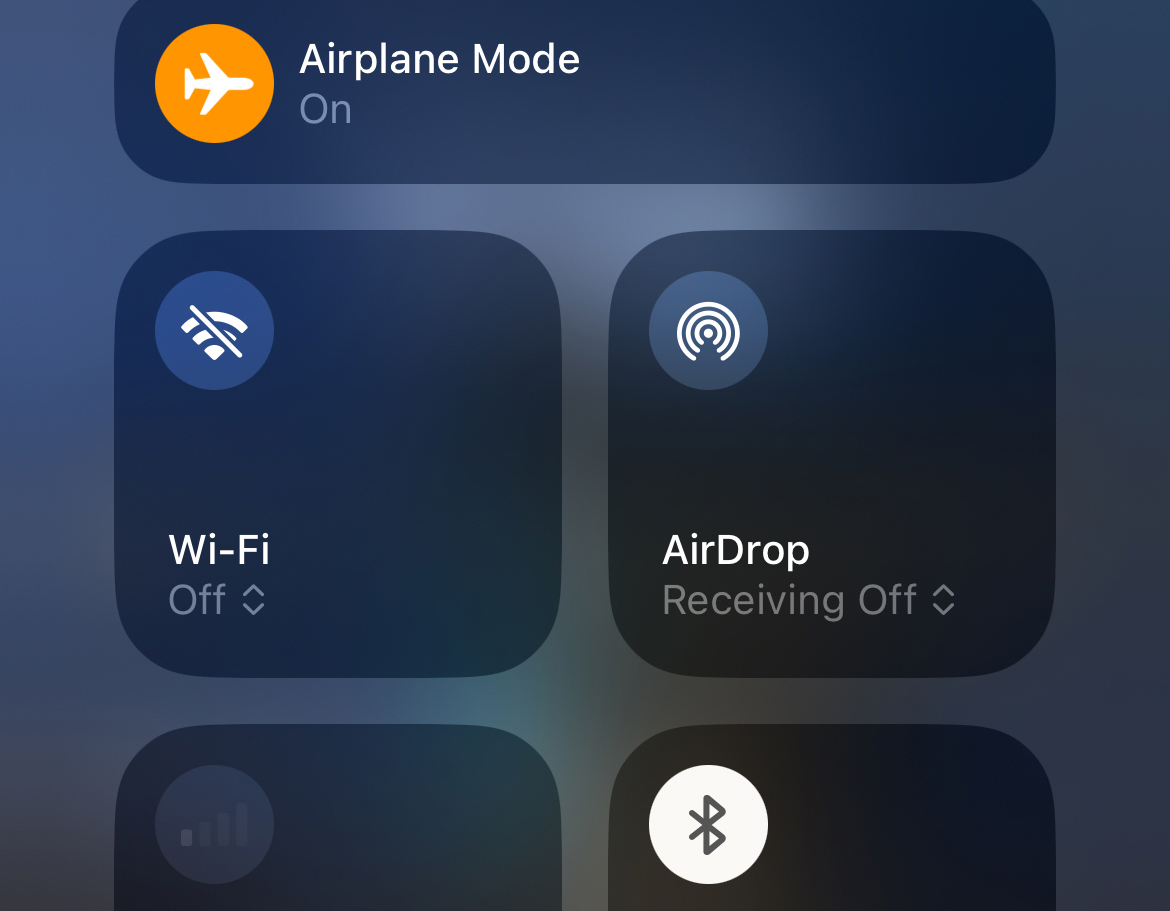Toggle the Bluetooth button
Viewport: 1170px width, 911px height.
(x=708, y=824)
